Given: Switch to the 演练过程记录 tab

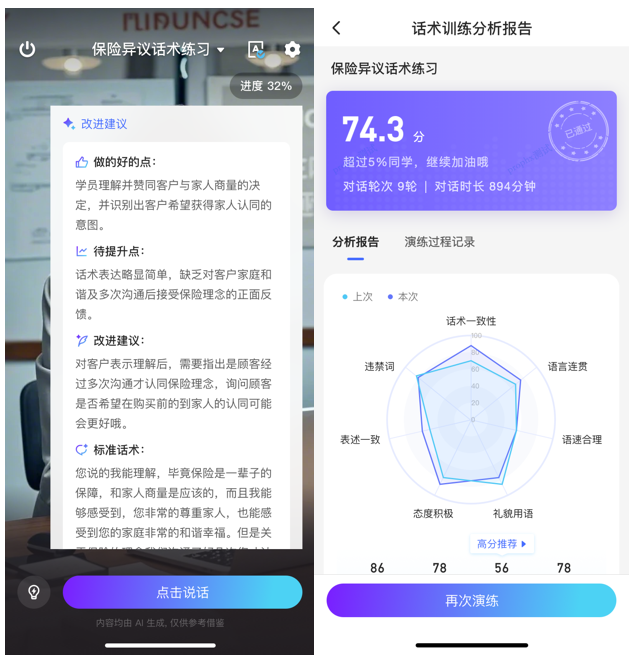Looking at the screenshot, I should tap(439, 242).
